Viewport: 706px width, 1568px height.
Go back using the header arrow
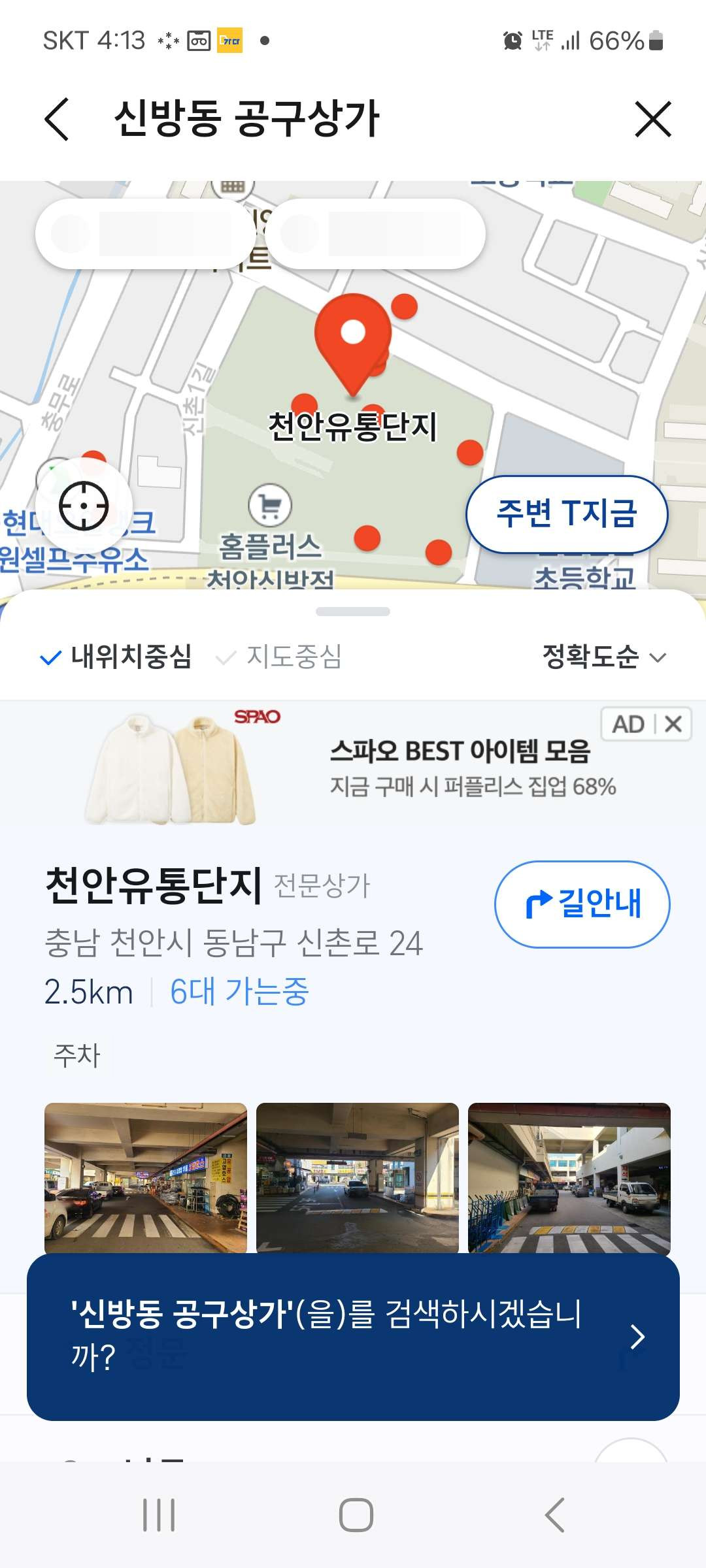57,119
